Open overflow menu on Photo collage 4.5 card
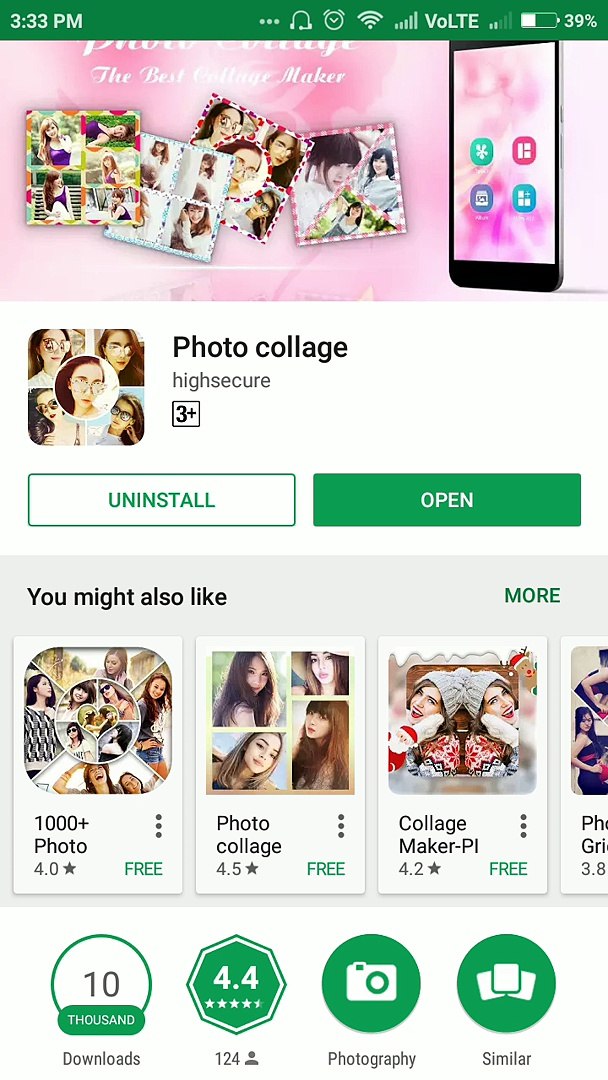 click(341, 826)
